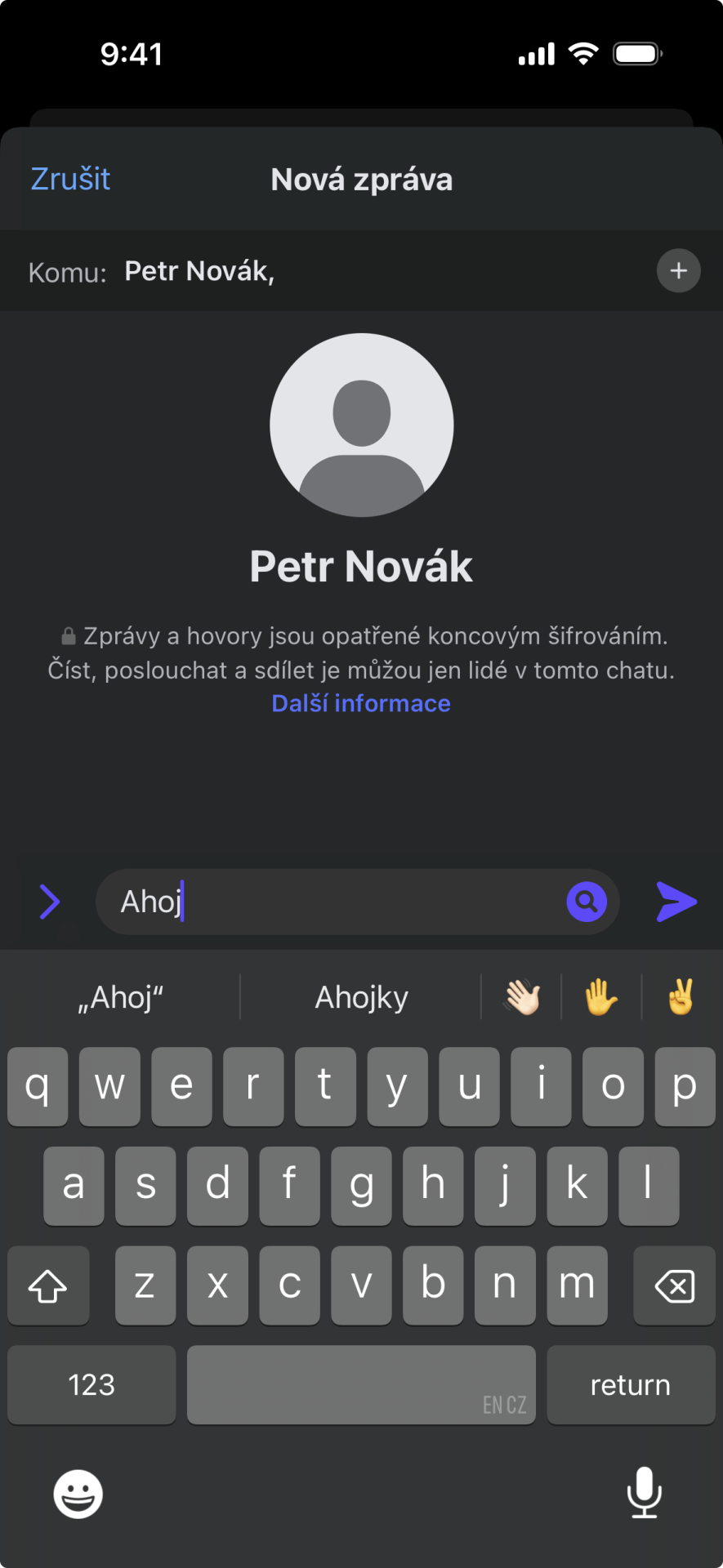Expand the attachment options chevron beside the message field
The height and width of the screenshot is (1568, 723).
point(49,902)
